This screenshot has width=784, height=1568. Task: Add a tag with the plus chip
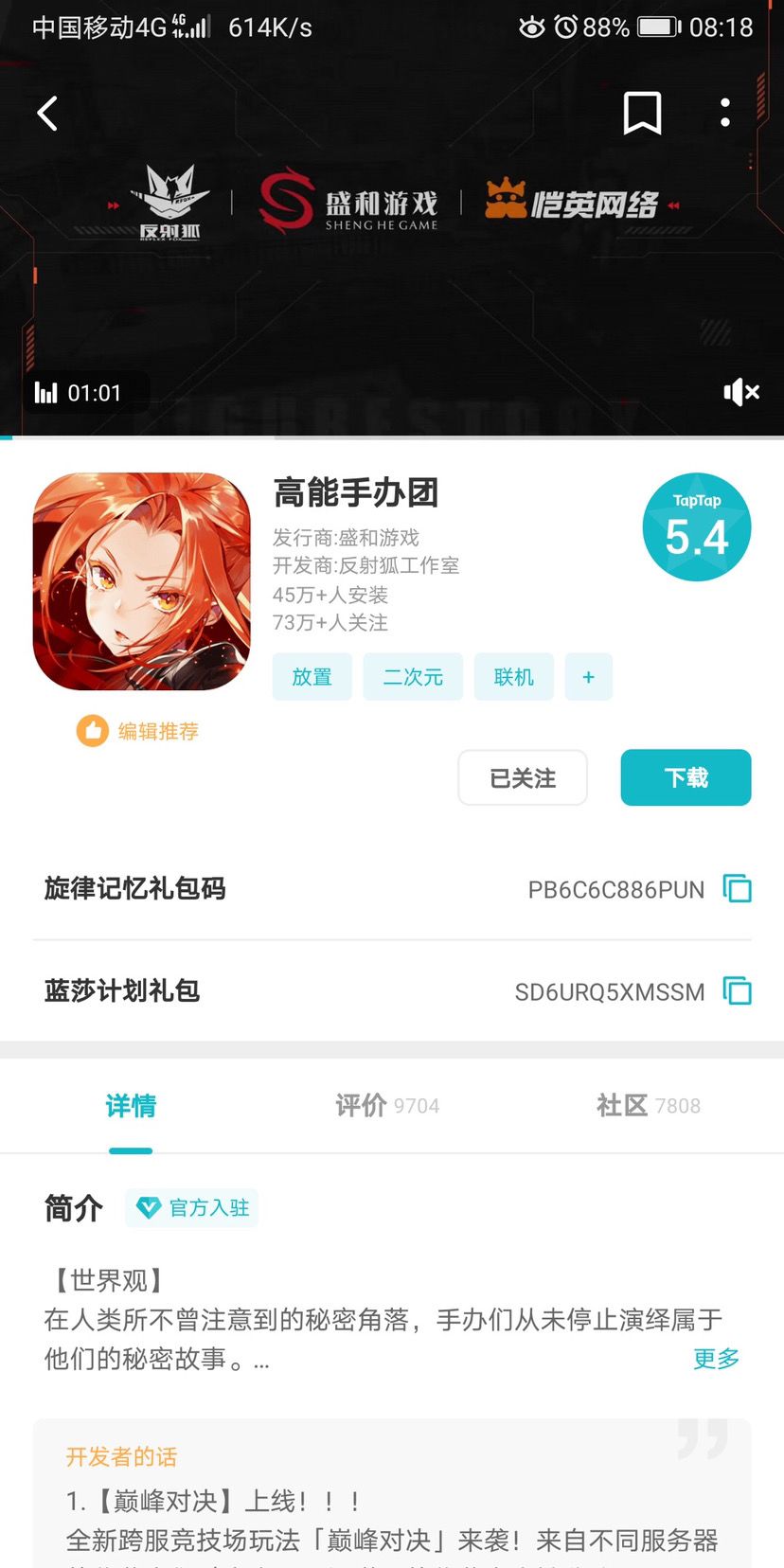click(589, 677)
